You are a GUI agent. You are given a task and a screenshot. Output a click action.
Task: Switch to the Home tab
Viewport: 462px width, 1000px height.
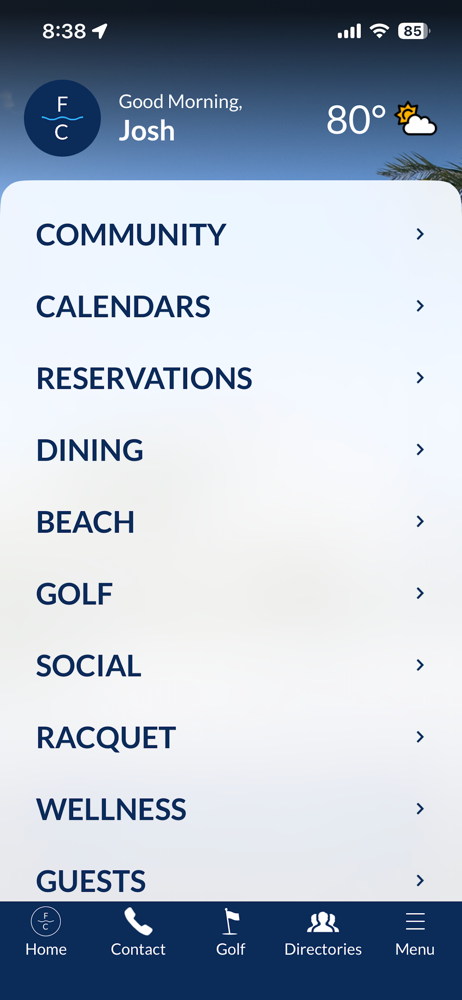point(46,932)
